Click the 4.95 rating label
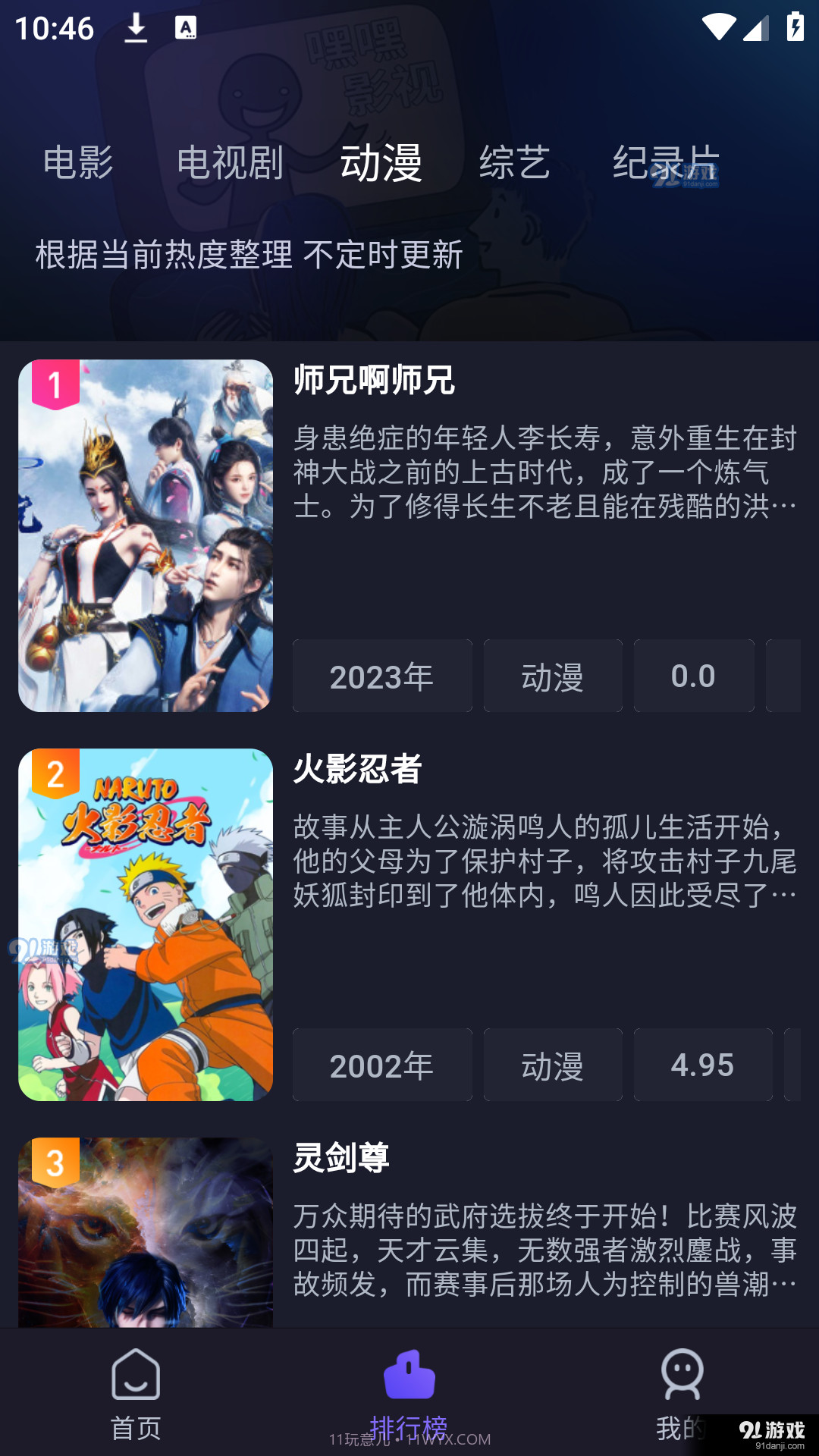Screen dimensions: 819x1456 coord(703,1065)
